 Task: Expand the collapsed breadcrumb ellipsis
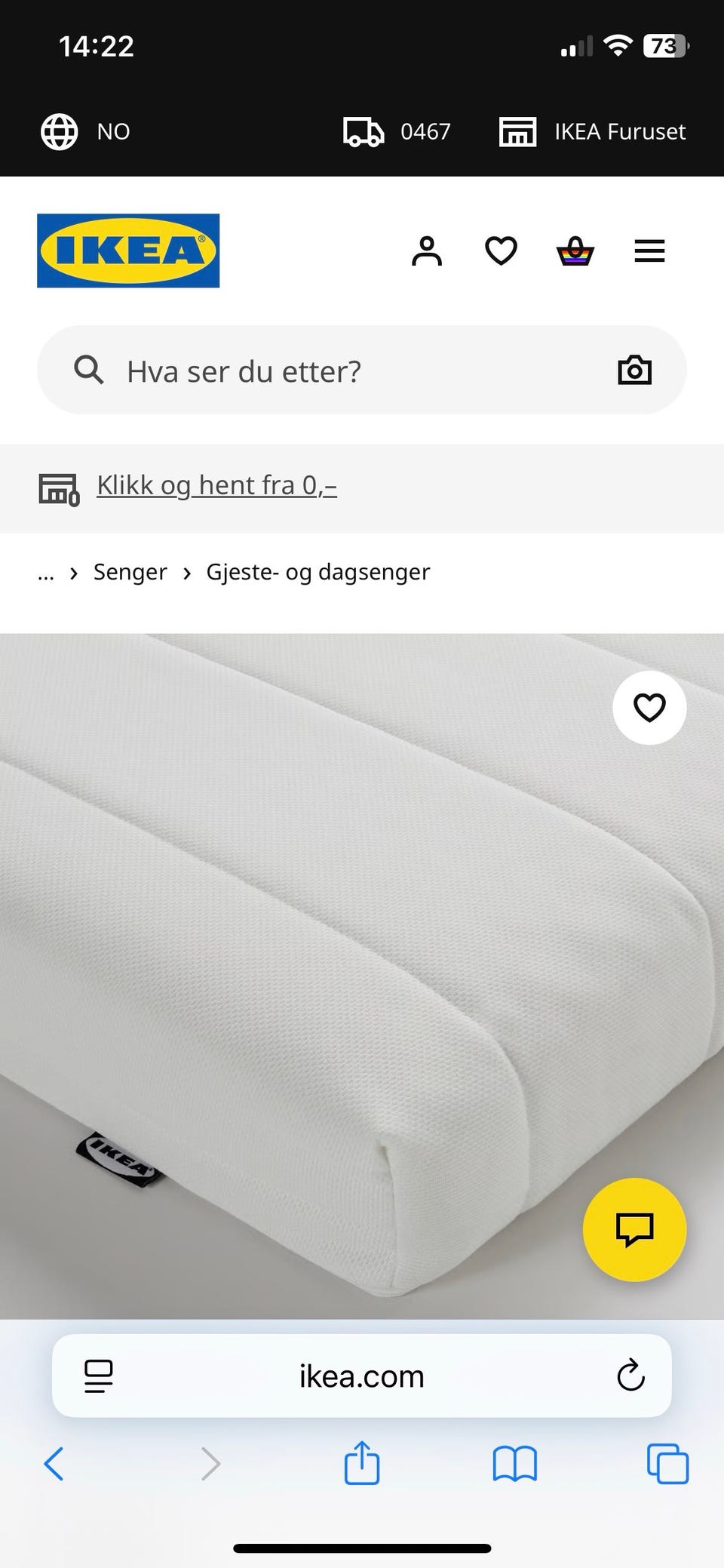coord(46,572)
